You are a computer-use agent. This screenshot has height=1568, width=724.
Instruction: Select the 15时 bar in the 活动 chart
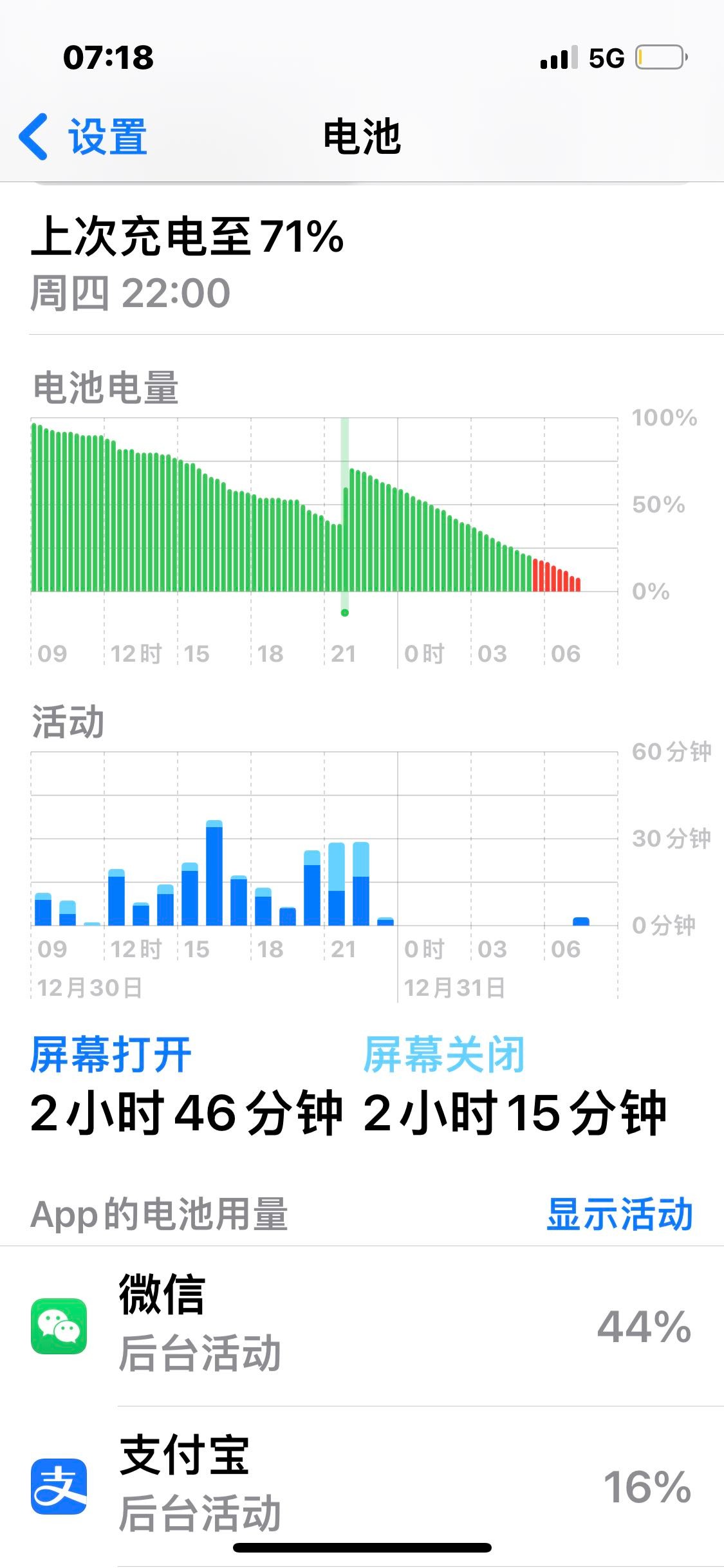pos(190,895)
